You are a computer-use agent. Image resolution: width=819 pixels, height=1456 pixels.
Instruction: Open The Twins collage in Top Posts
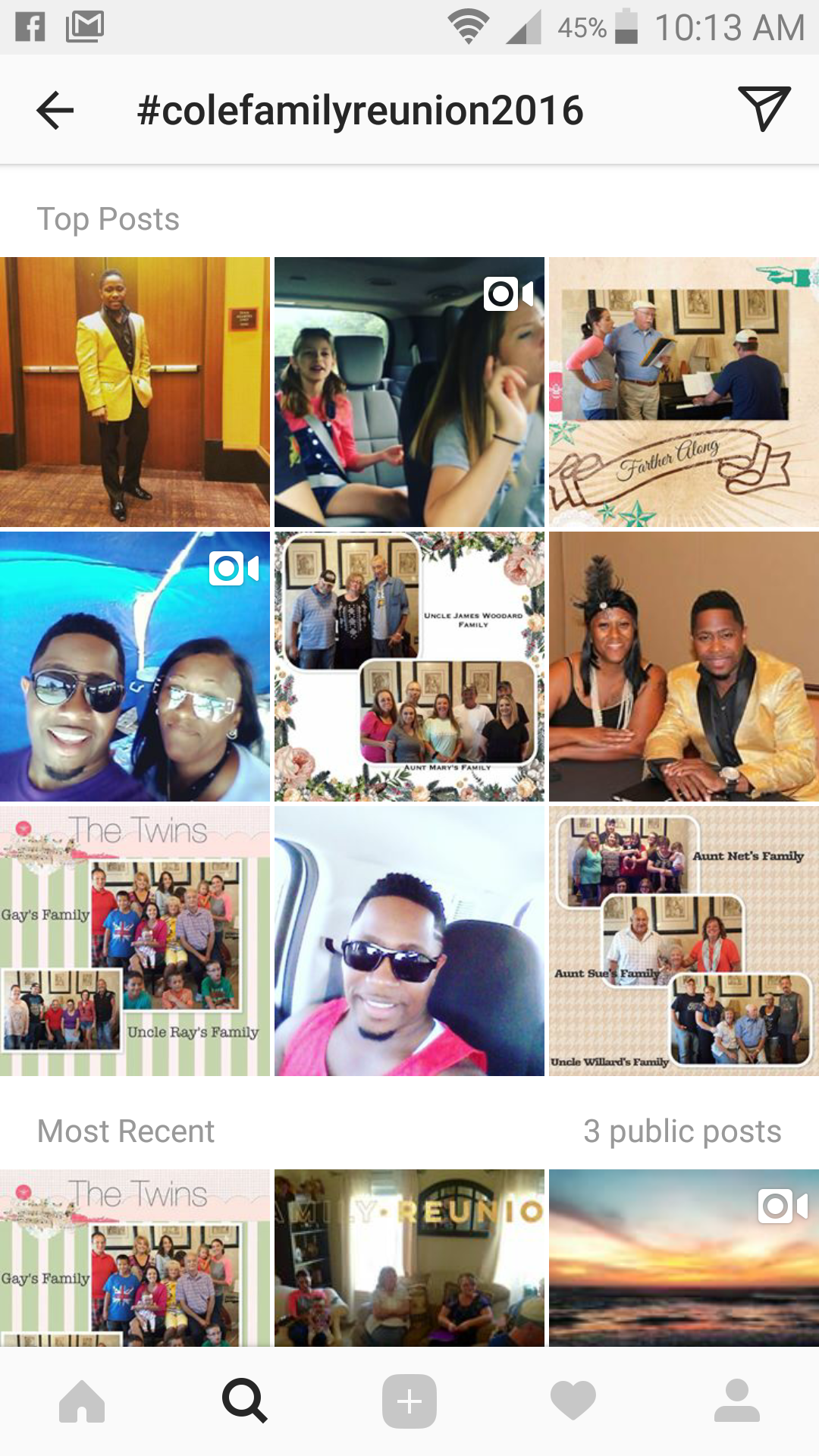tap(135, 941)
